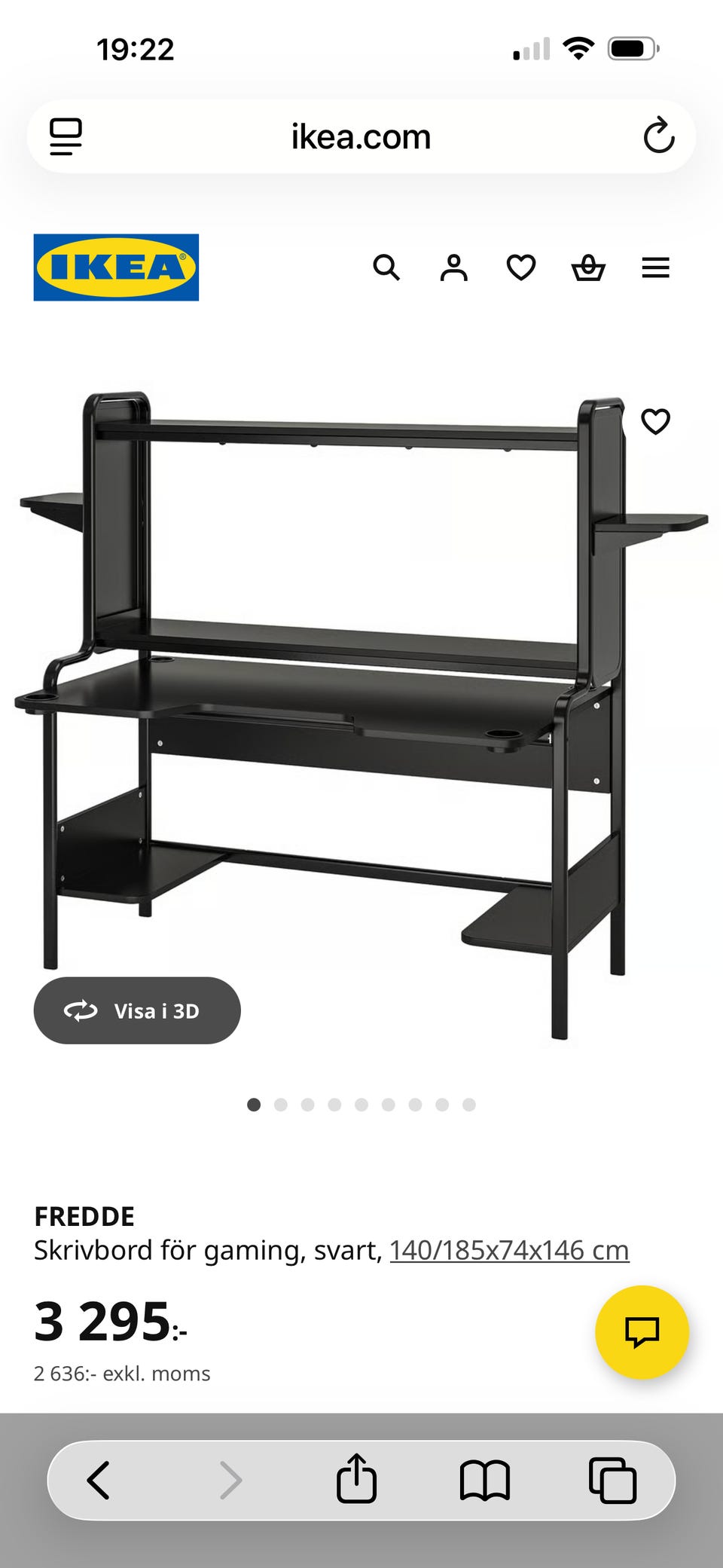Image resolution: width=723 pixels, height=1568 pixels.
Task: Tap the Visa i 3D button
Action: coord(137,1010)
